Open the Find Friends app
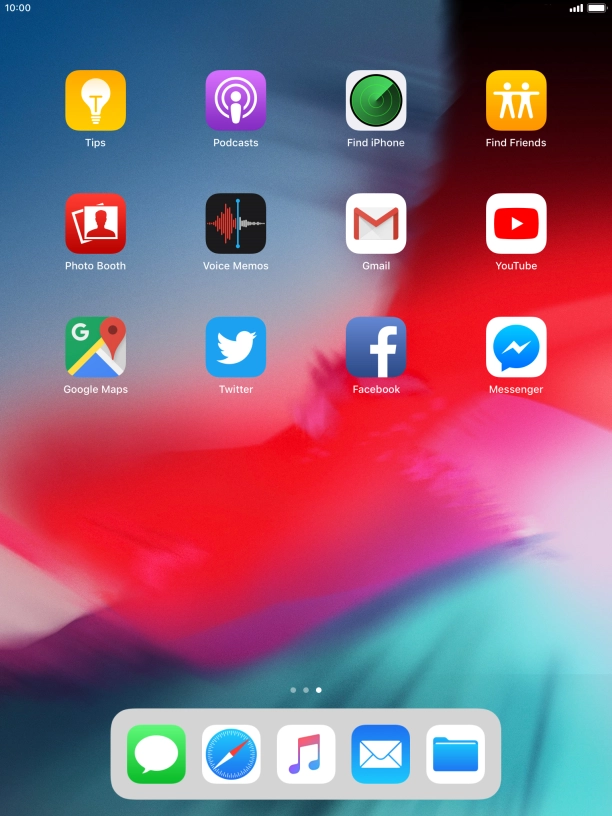Image resolution: width=612 pixels, height=816 pixels. coord(516,100)
